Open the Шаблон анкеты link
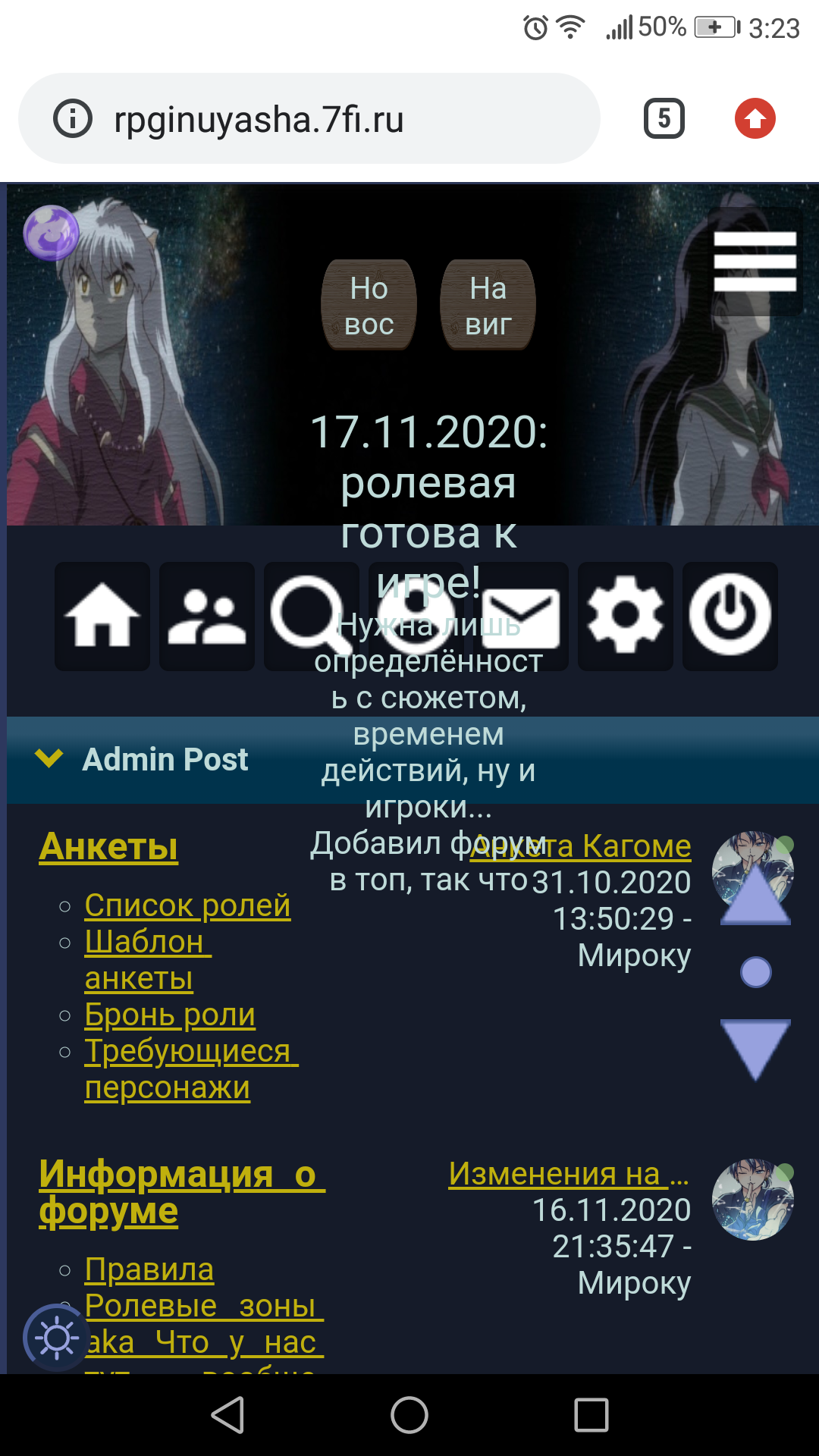Viewport: 819px width, 1456px height. 148,960
